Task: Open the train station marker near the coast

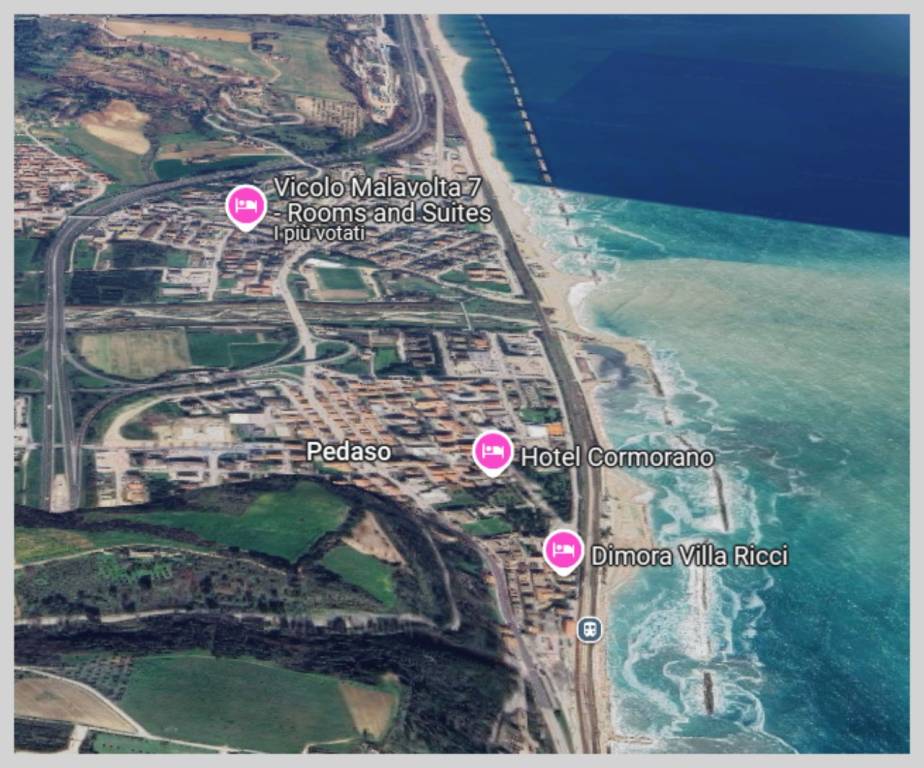Action: pyautogui.click(x=590, y=629)
